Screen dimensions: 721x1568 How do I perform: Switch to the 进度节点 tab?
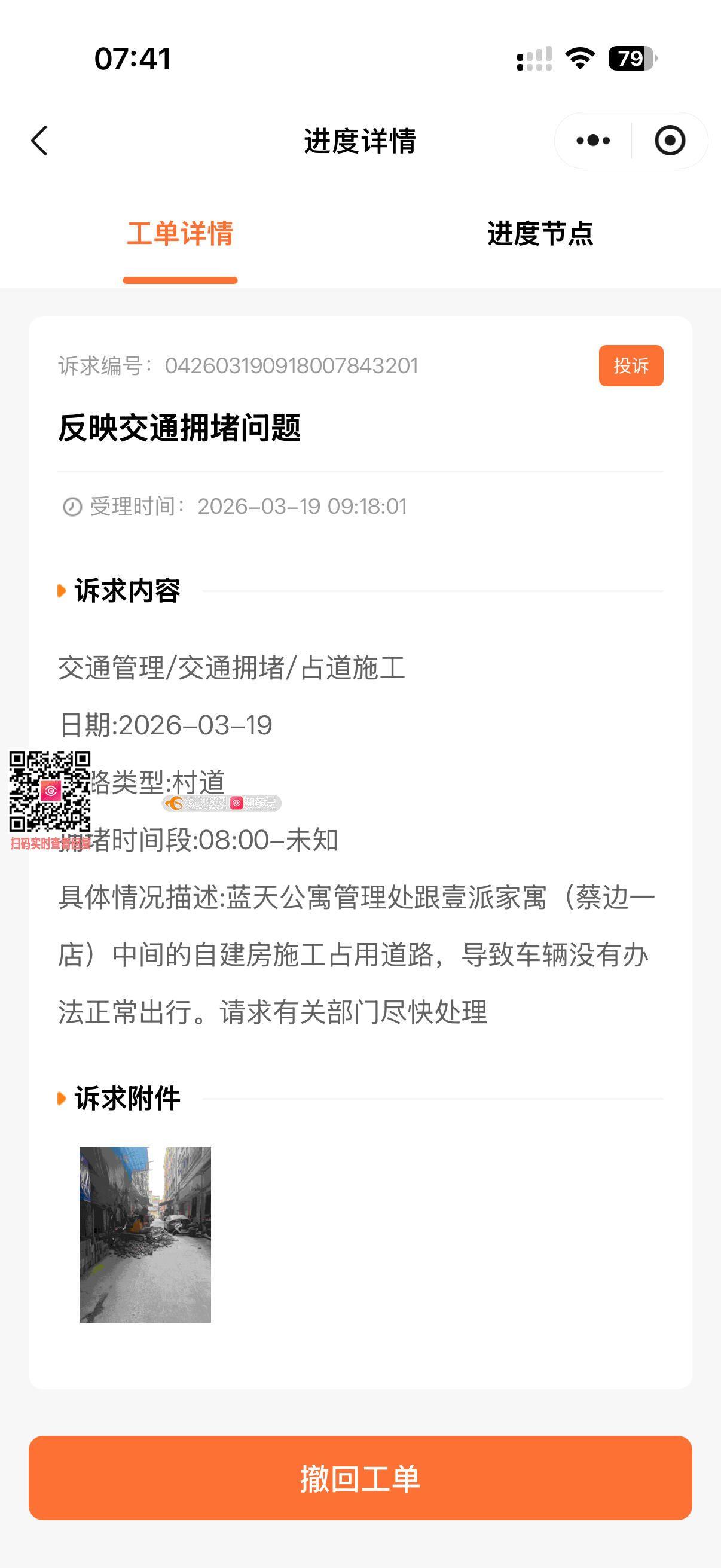coord(540,234)
